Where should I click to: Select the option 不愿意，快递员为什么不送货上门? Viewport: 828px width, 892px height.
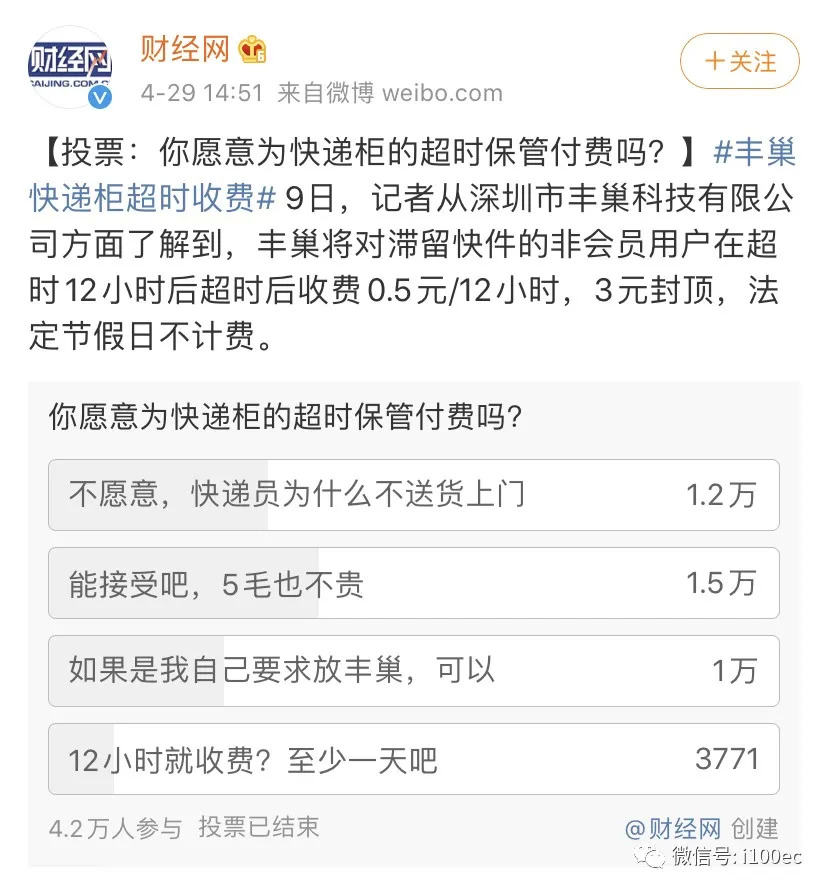[413, 495]
